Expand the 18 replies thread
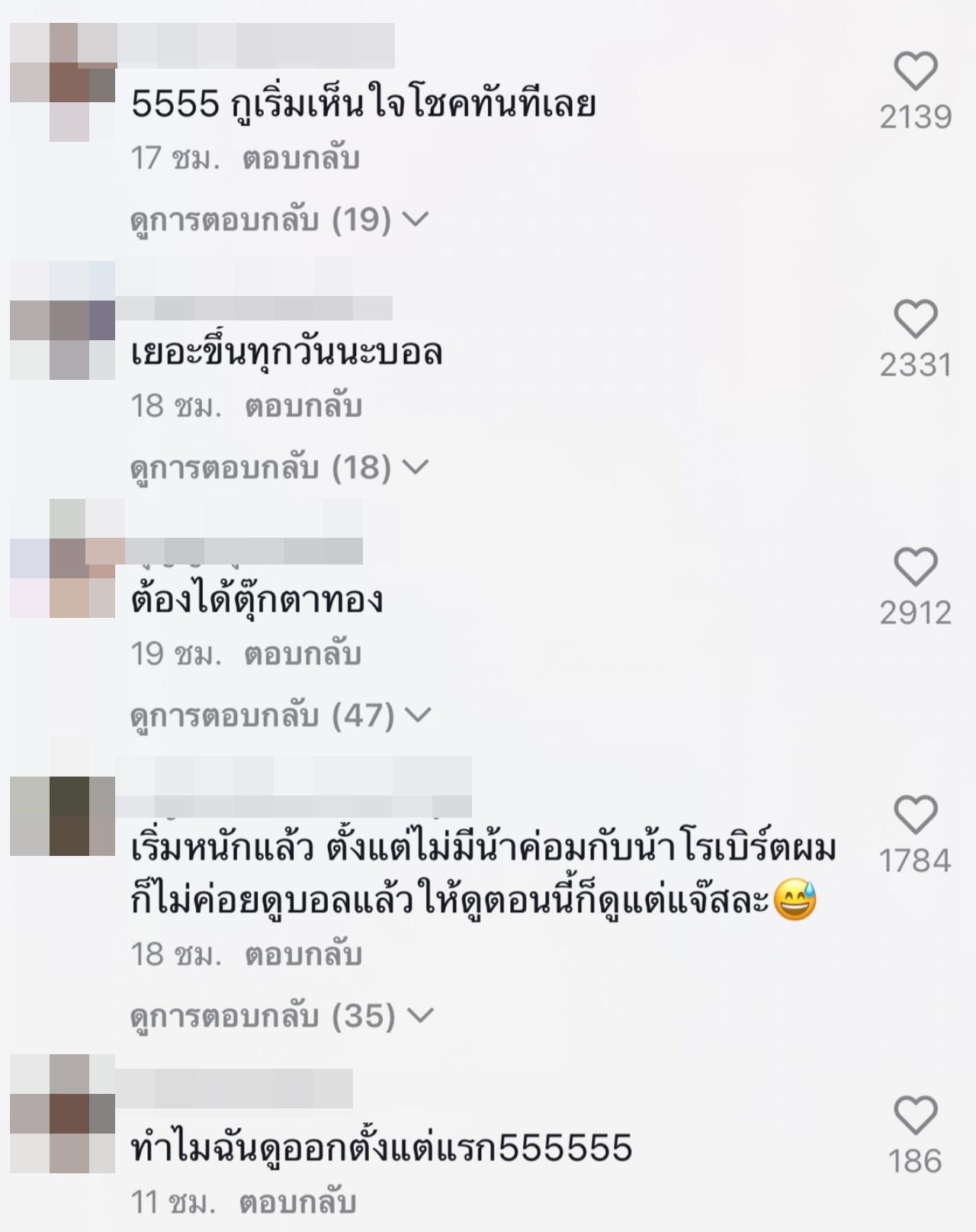The image size is (976, 1232). coord(279,467)
